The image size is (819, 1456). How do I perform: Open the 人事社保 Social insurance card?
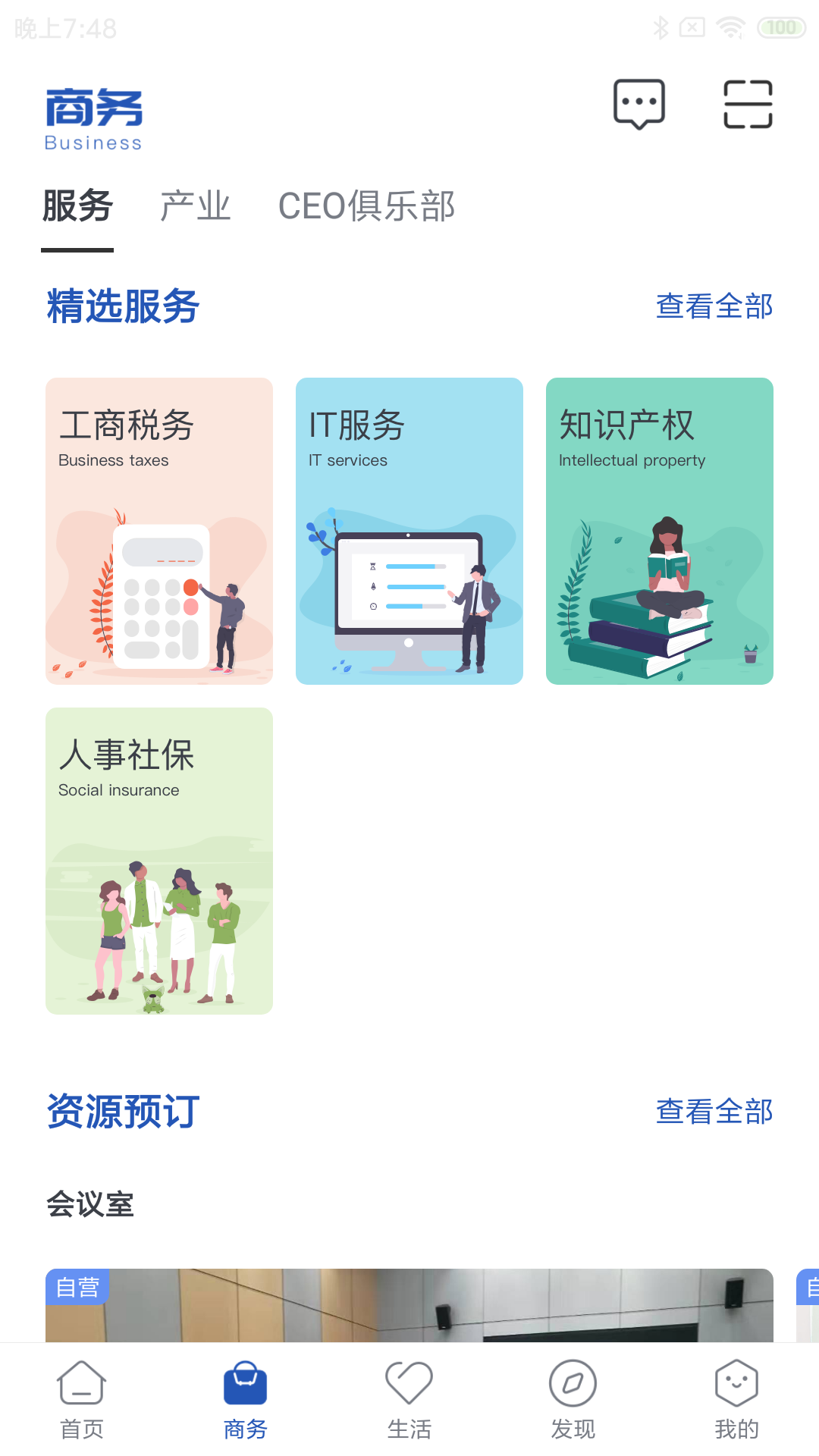159,861
